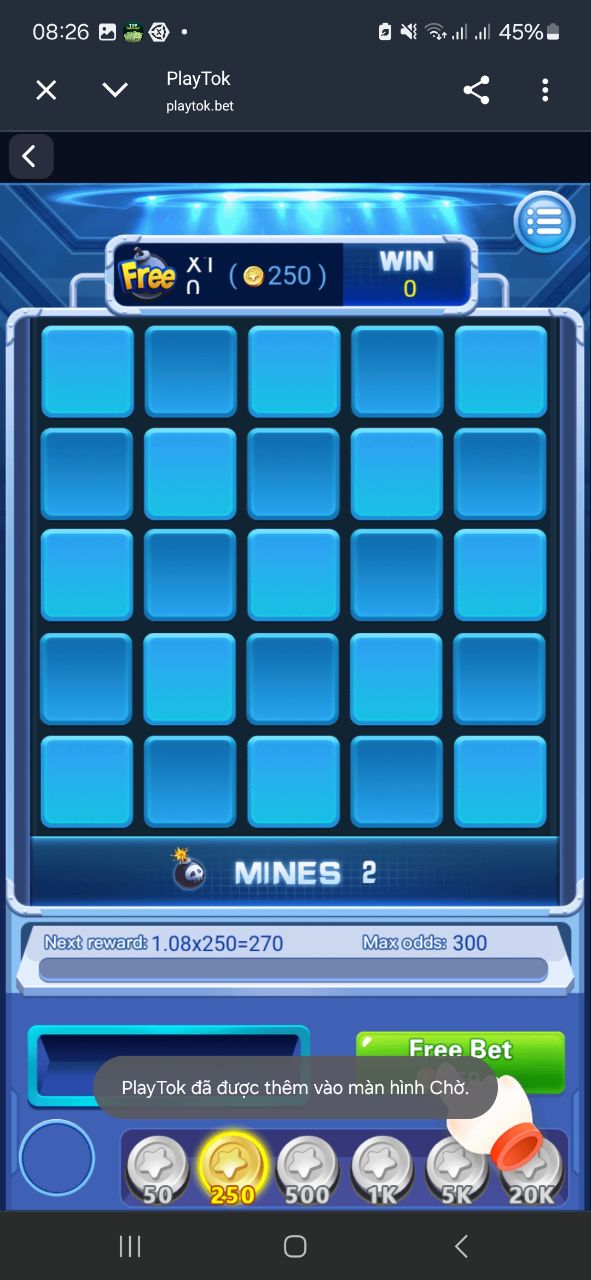Screen dimensions: 591x1280
Task: Go to the system home screen
Action: [295, 1246]
